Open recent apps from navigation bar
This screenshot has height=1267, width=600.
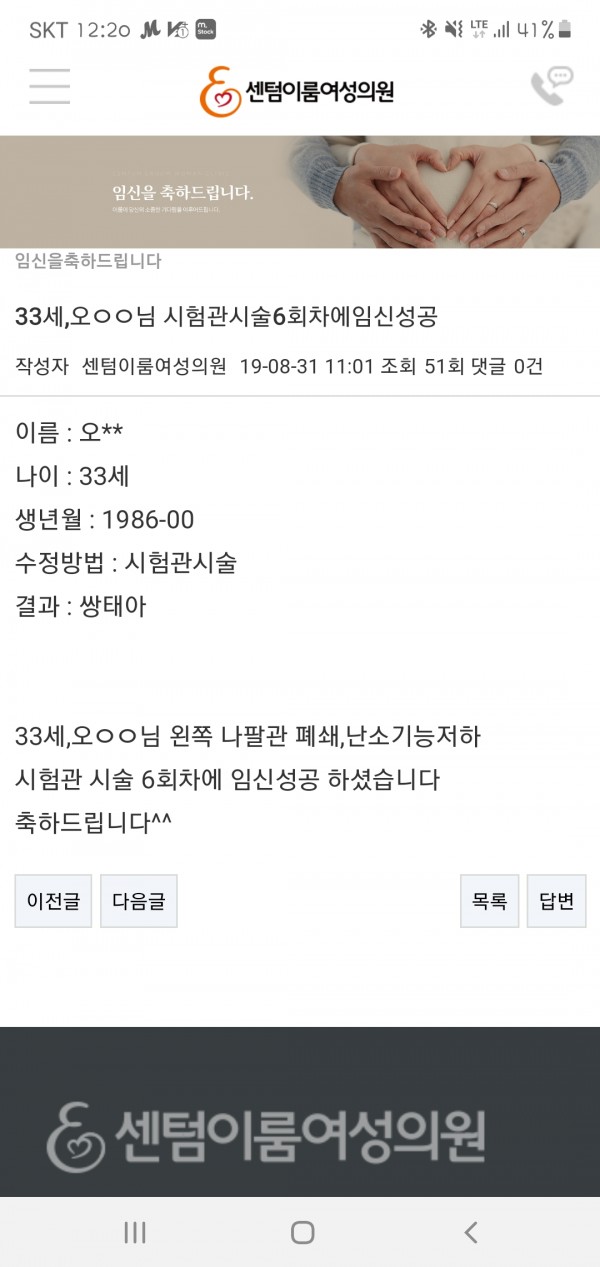pyautogui.click(x=135, y=1232)
